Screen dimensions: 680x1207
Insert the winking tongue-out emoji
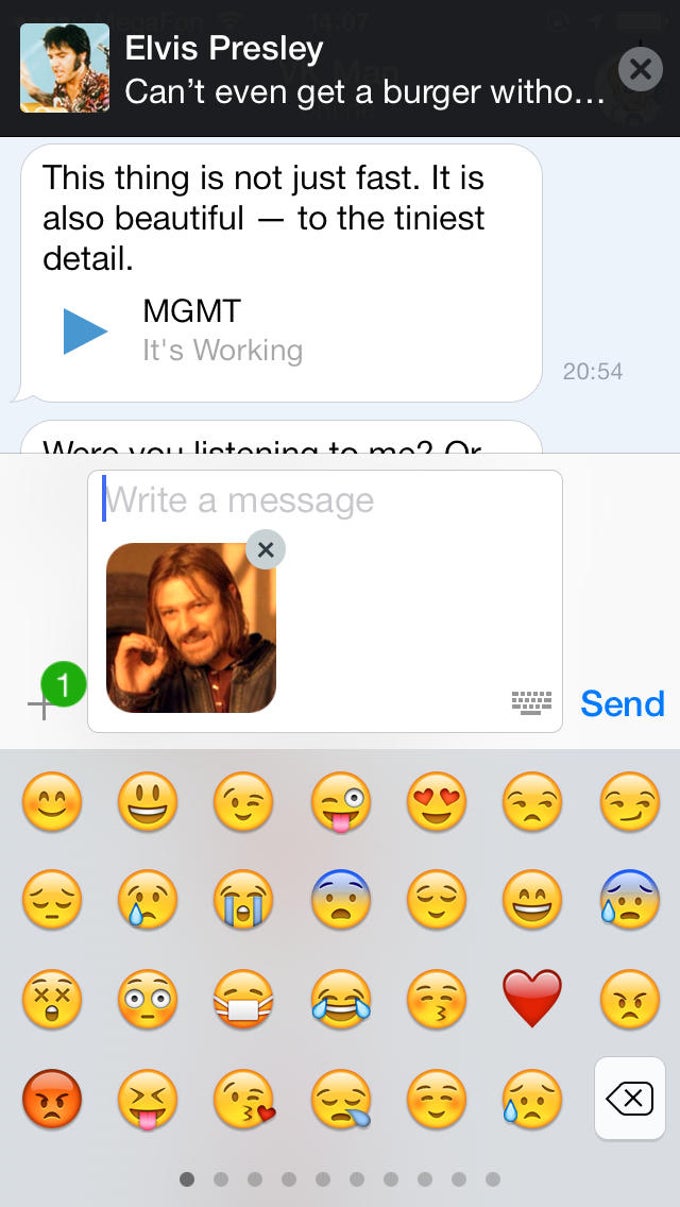coord(341,802)
